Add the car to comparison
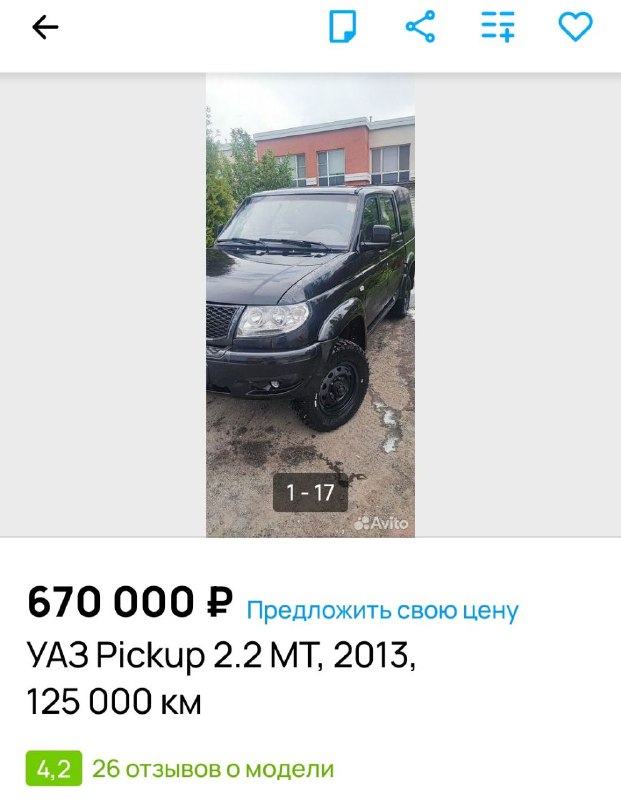 [498, 27]
